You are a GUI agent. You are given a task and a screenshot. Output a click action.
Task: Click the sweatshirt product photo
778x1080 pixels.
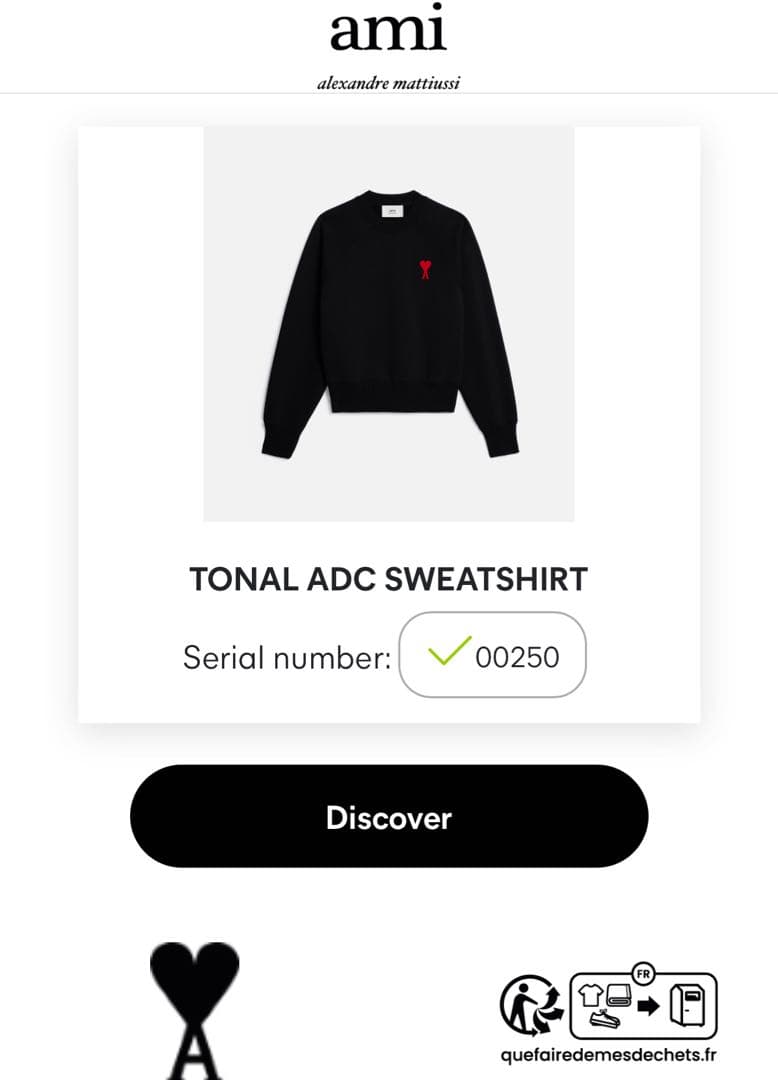tap(388, 320)
